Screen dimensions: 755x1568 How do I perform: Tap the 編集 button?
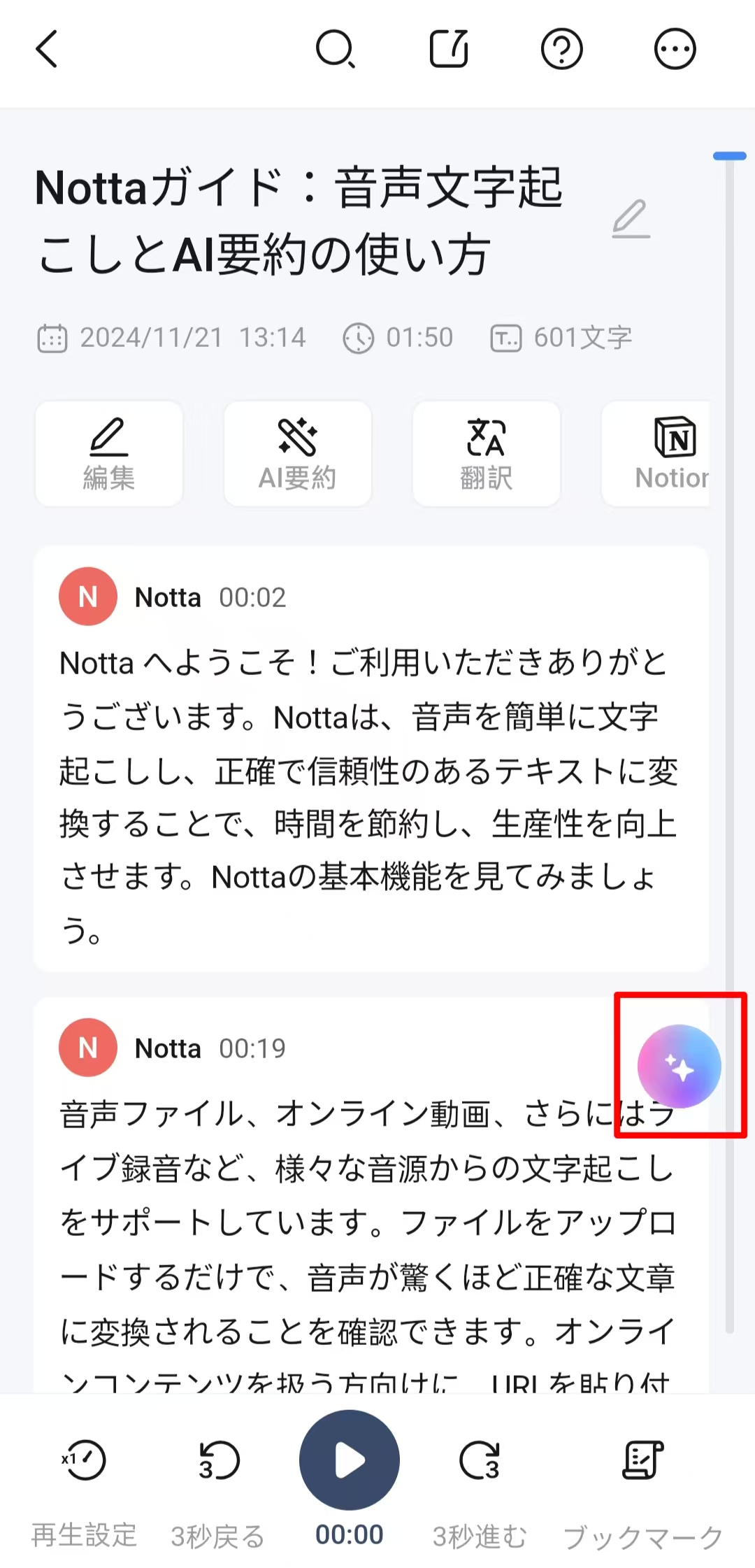(x=109, y=453)
